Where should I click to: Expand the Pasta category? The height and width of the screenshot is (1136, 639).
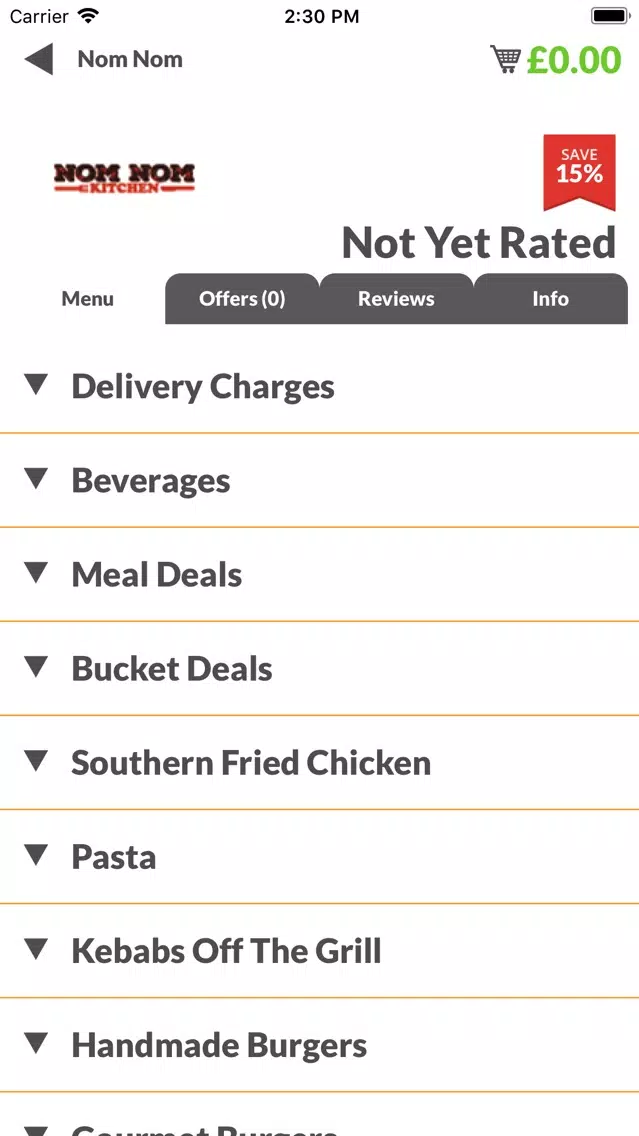pos(320,857)
